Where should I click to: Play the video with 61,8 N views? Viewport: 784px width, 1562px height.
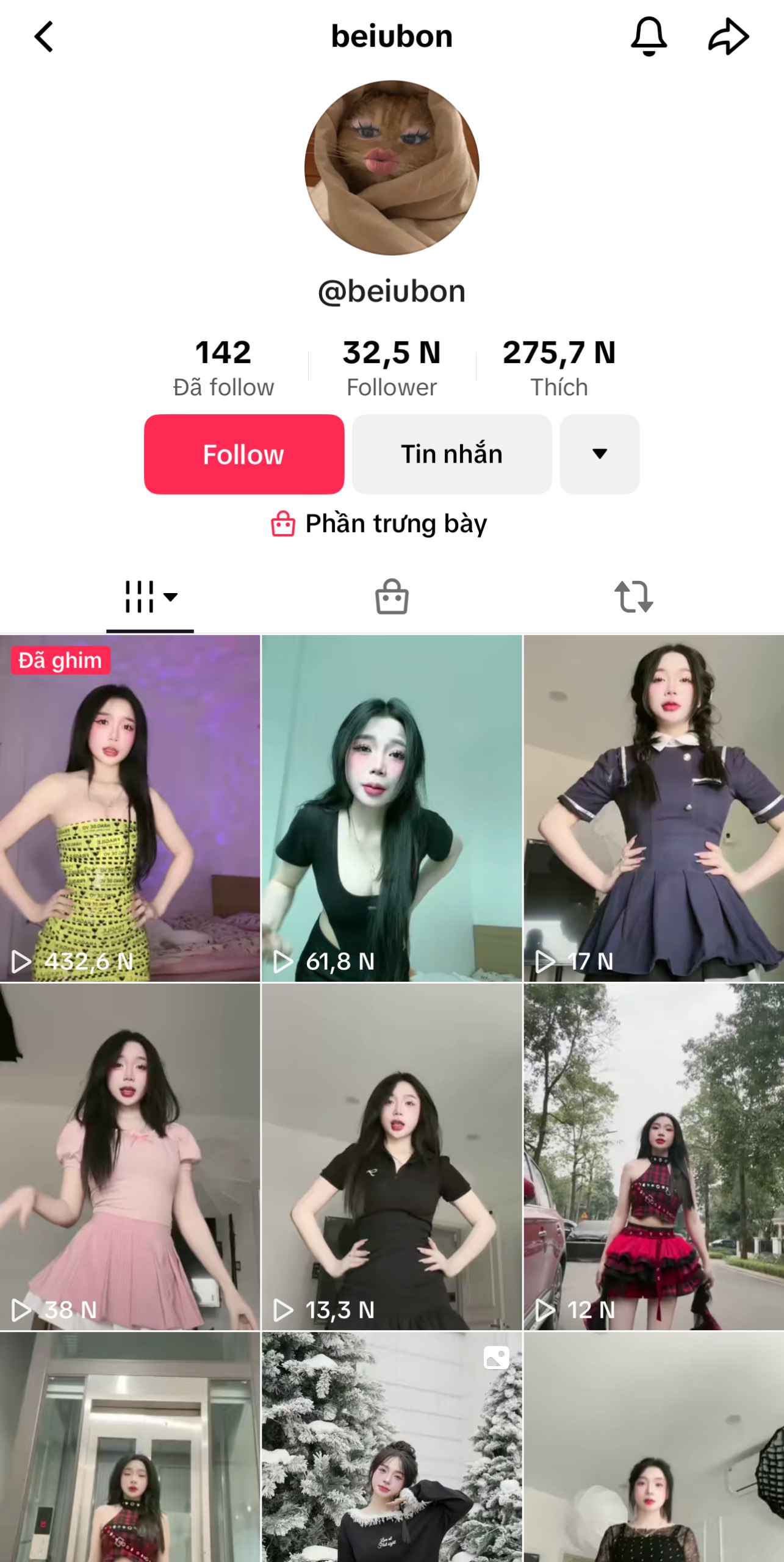(x=392, y=808)
